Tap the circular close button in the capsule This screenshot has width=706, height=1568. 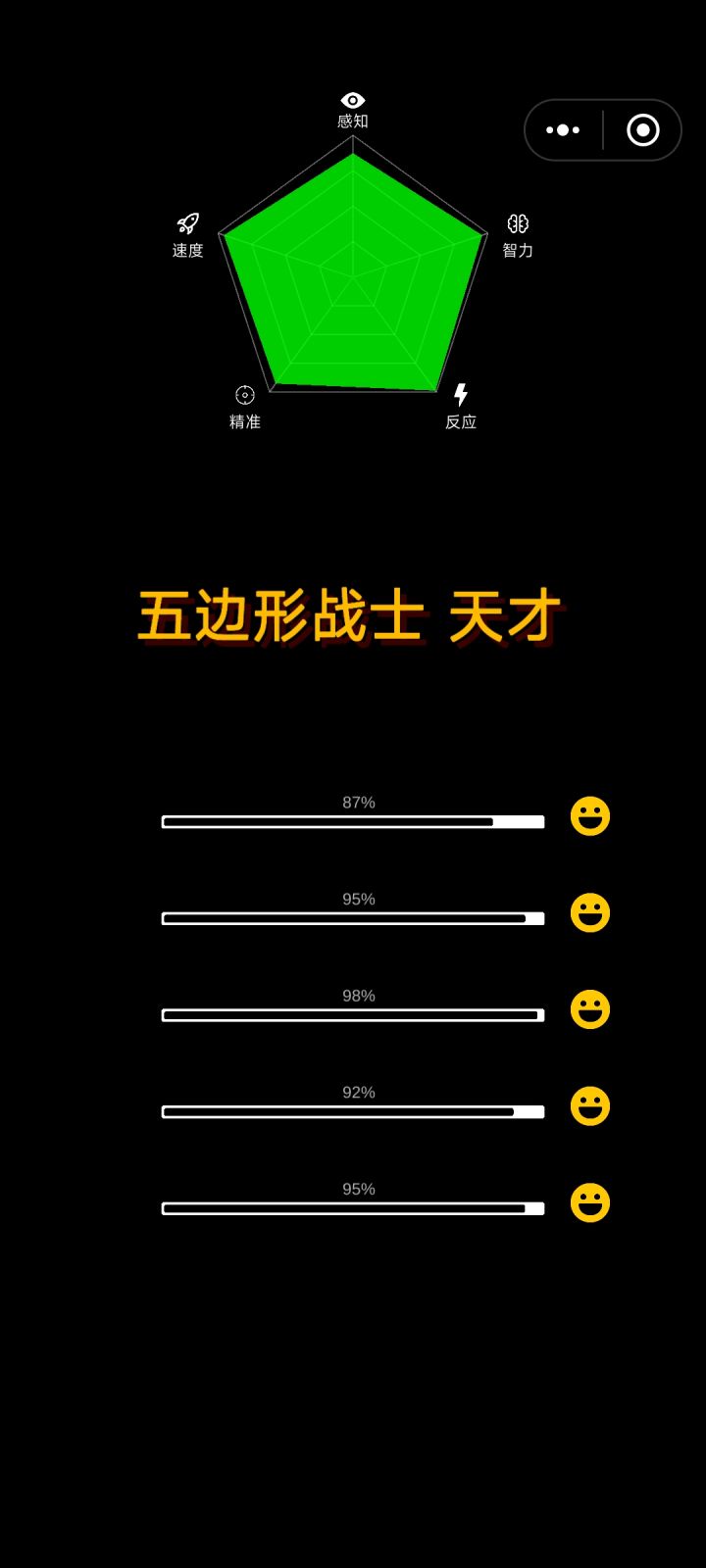tap(642, 128)
